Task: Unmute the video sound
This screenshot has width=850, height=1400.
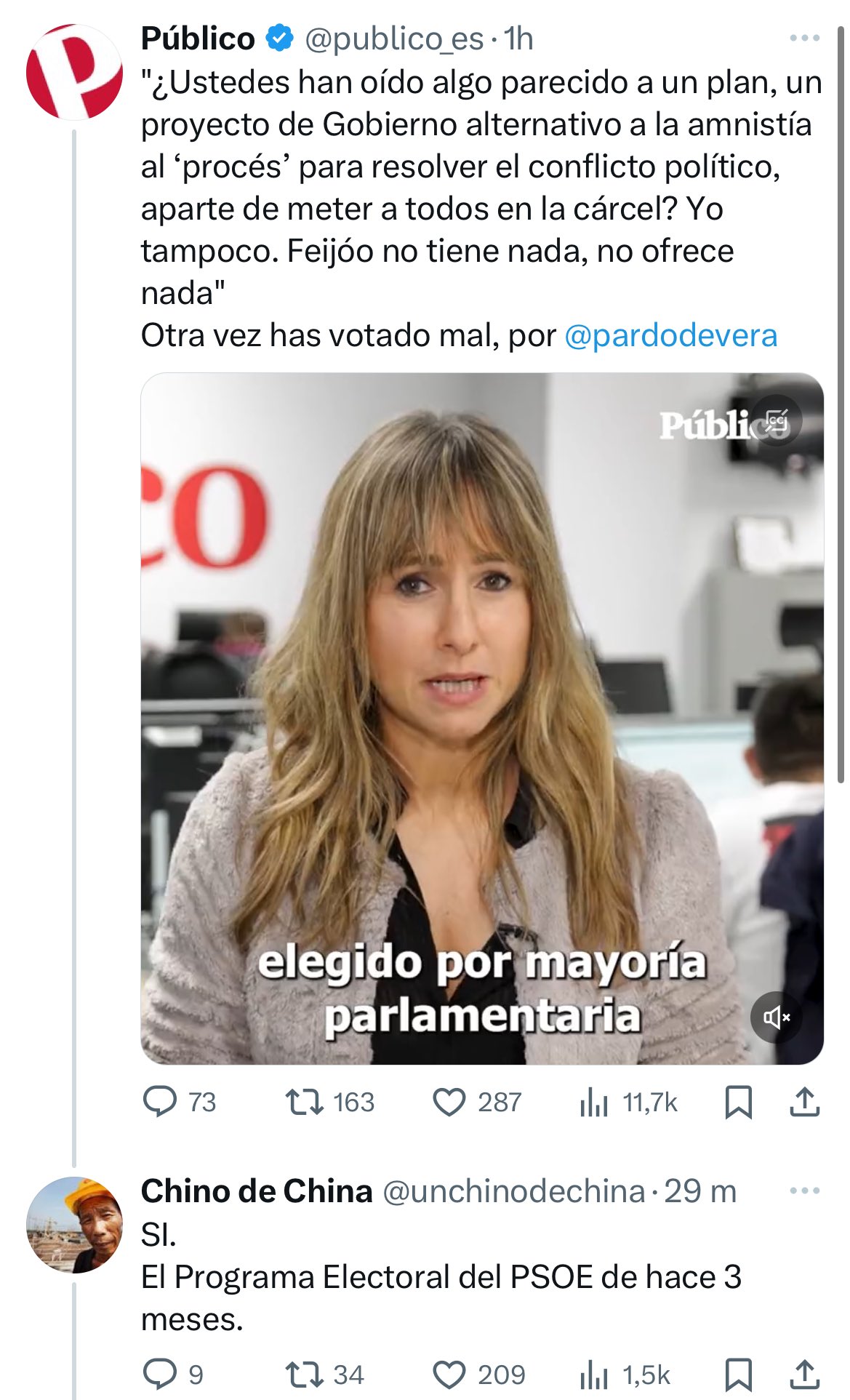Action: (x=776, y=1017)
